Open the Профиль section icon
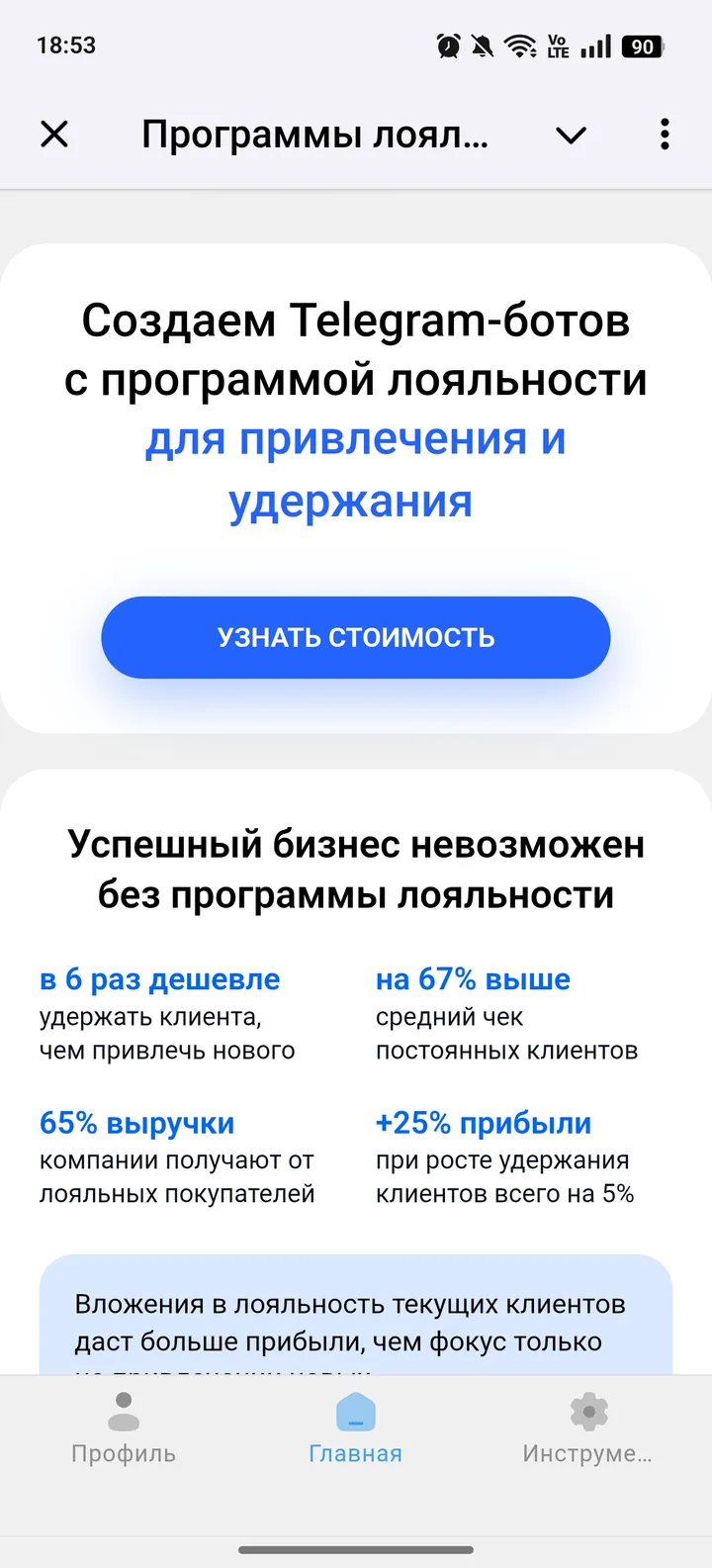Screen dimensions: 712x1568 (123, 1413)
